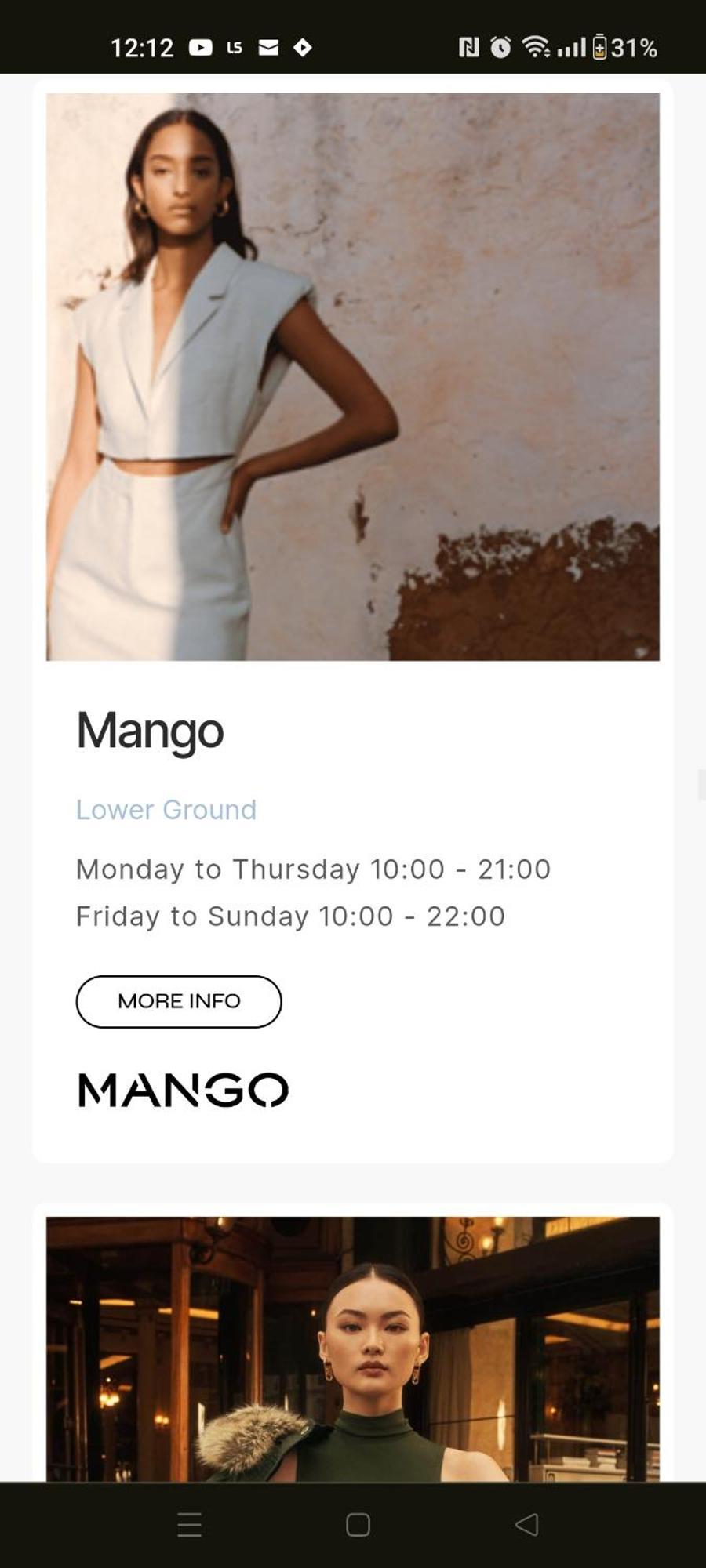Open the Mango store photo card
The image size is (706, 1568).
[x=352, y=376]
